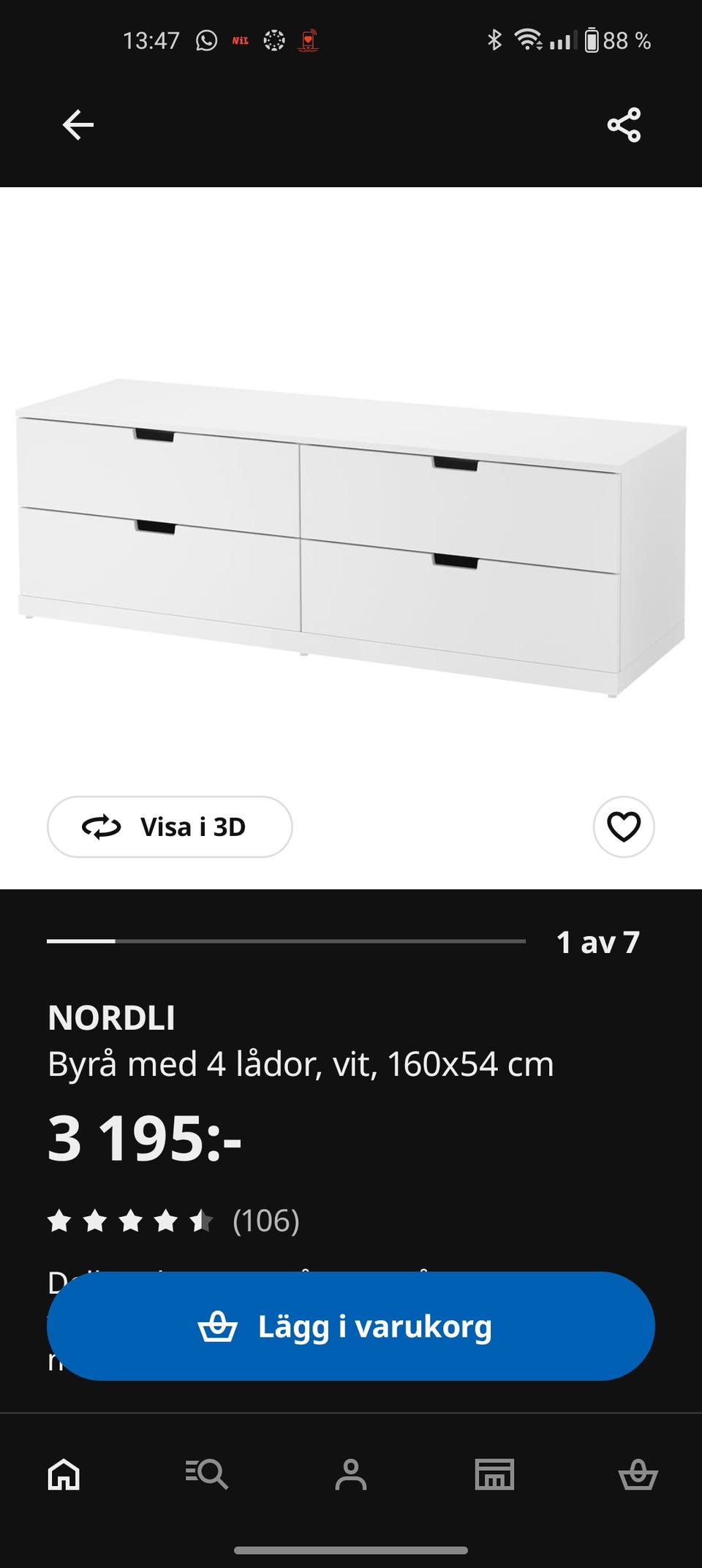
Task: Go back using the top arrow
Action: pos(78,125)
